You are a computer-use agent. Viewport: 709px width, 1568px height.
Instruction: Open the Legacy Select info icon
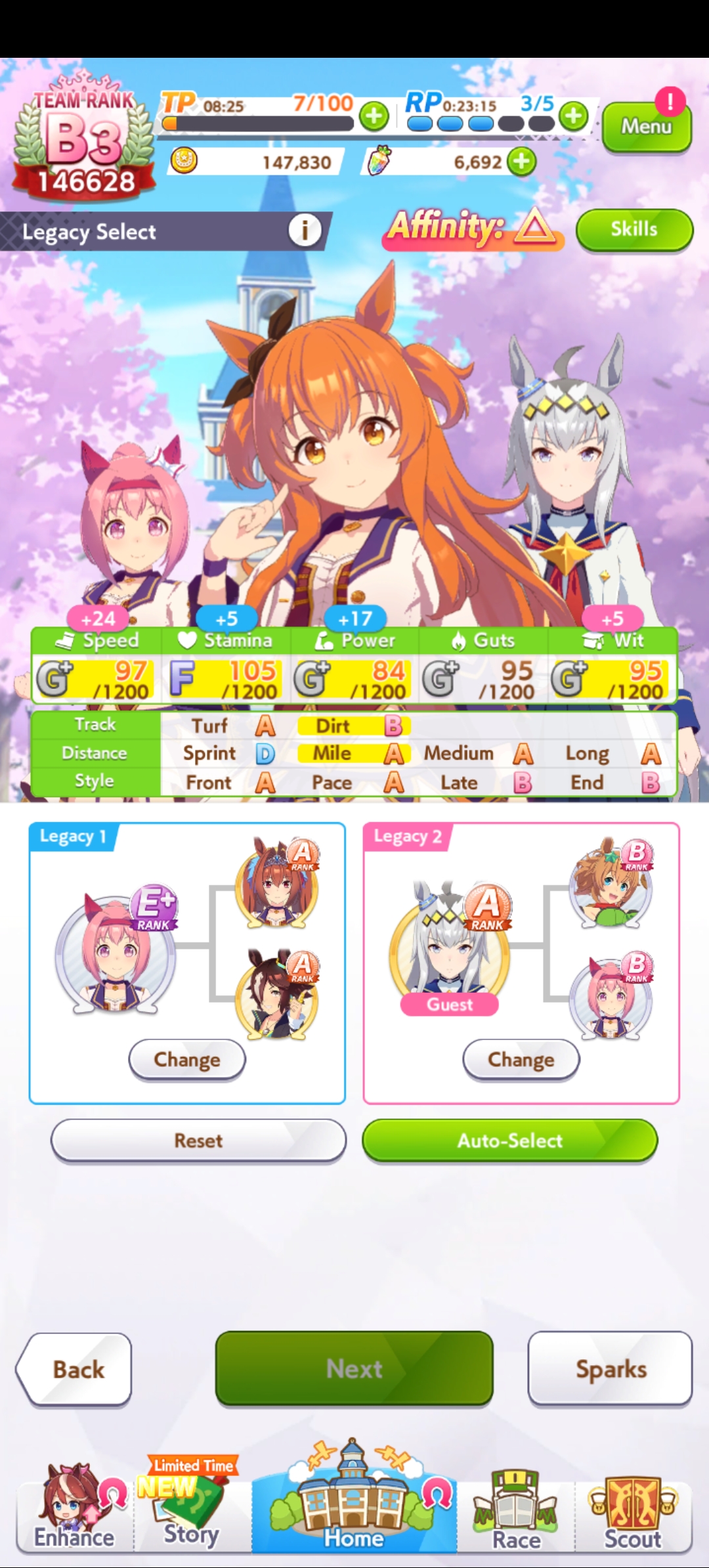(x=305, y=230)
